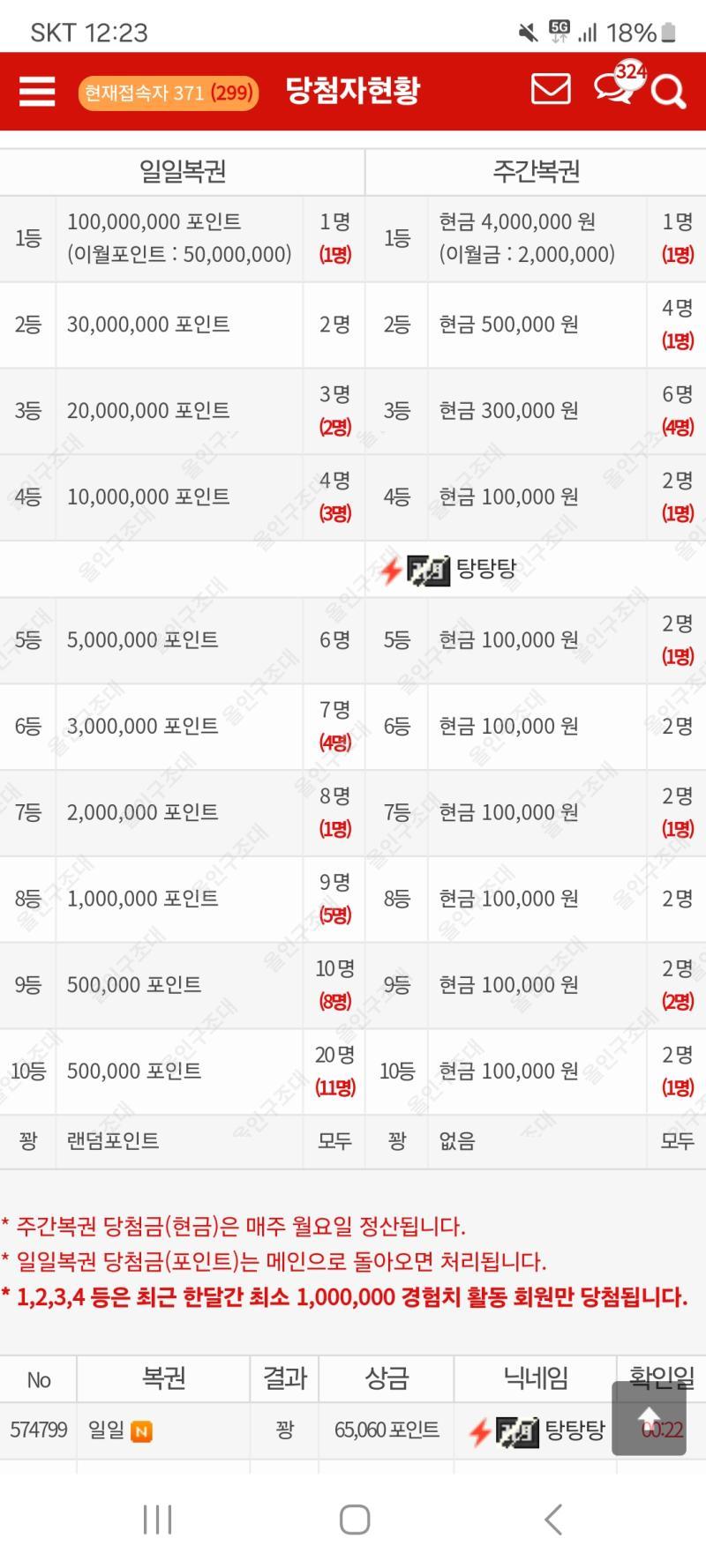Tap the current users 371 badge

coord(169,93)
